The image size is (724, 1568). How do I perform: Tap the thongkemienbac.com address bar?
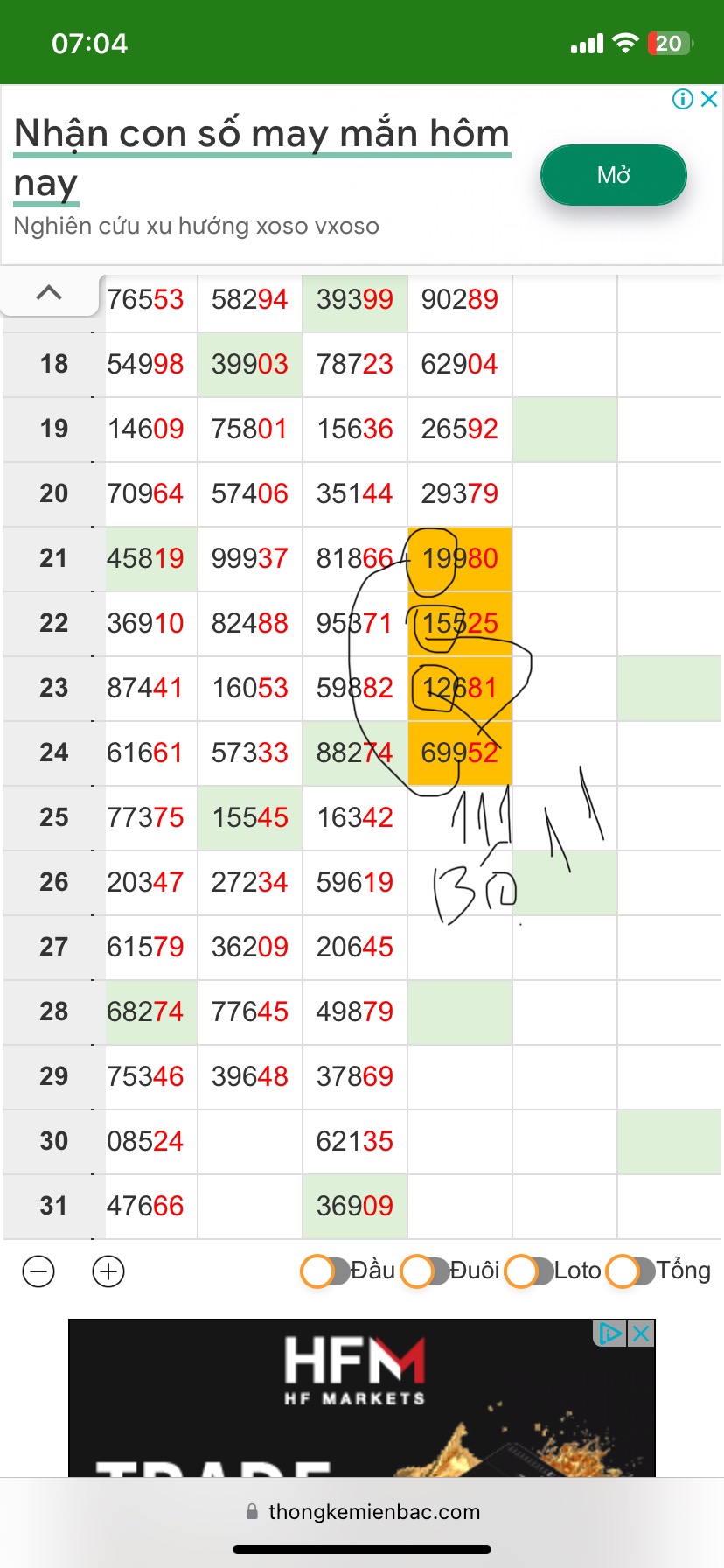[362, 1511]
